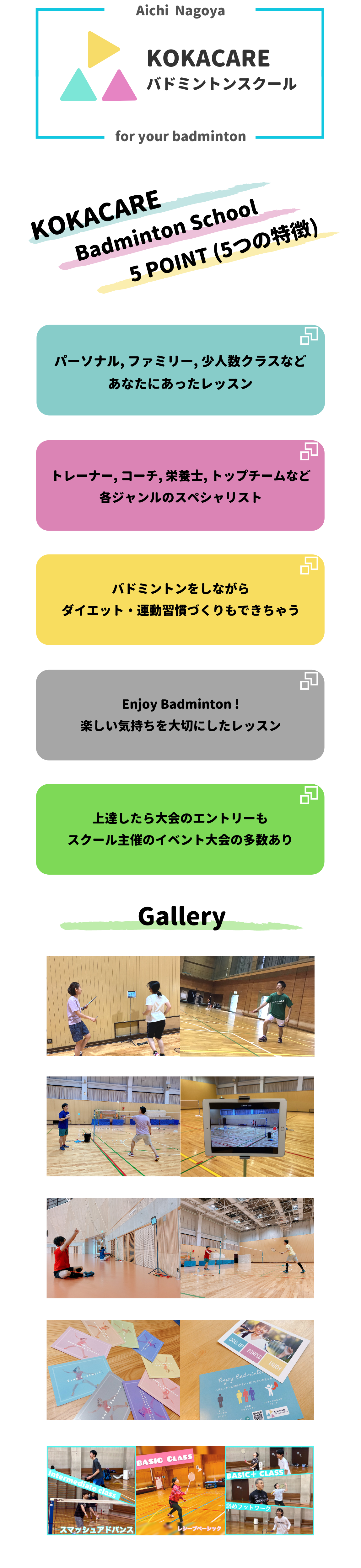Expand the gray Enjoy Badminton card
The width and height of the screenshot is (361, 1568).
(x=180, y=714)
